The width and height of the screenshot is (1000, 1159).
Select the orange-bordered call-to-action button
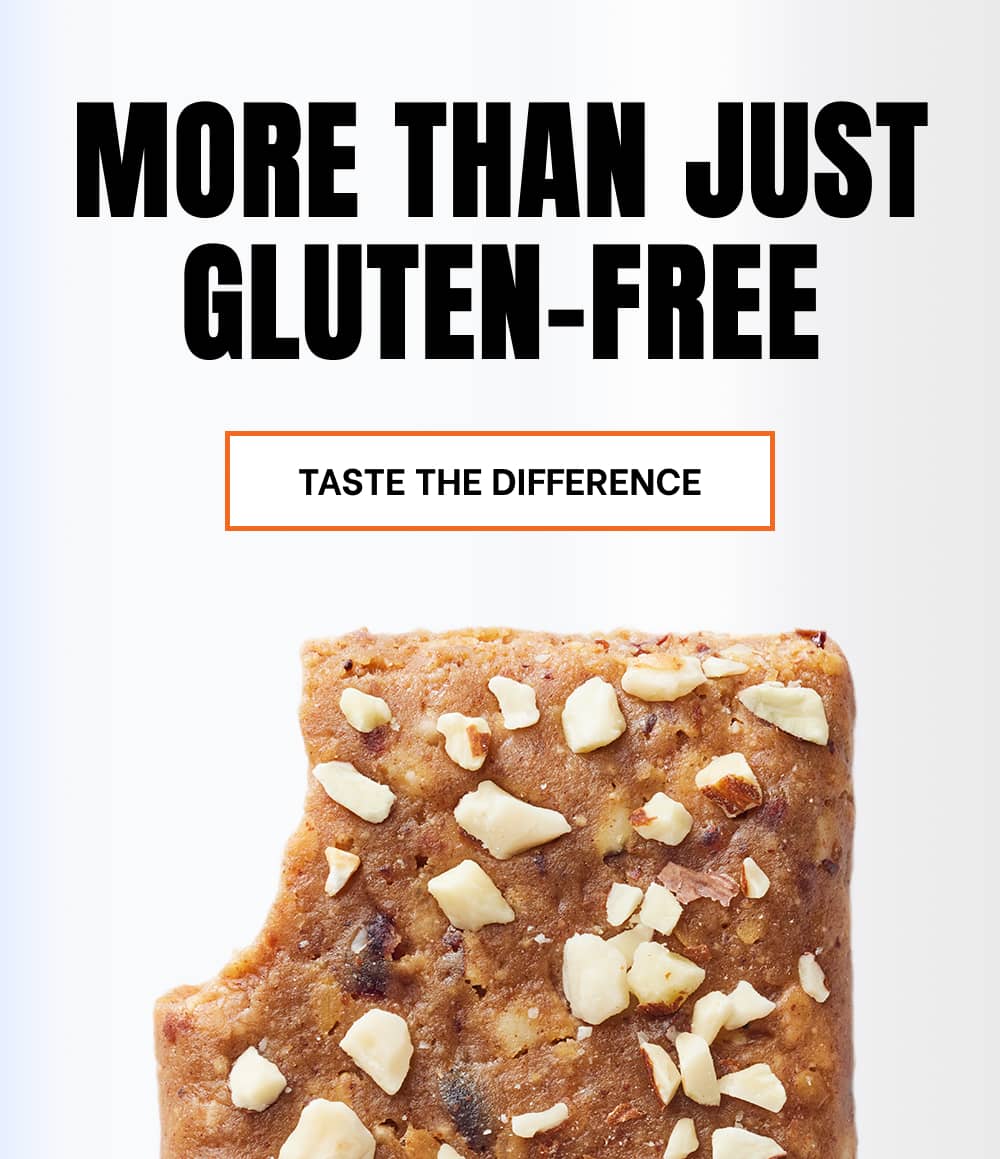coord(500,481)
